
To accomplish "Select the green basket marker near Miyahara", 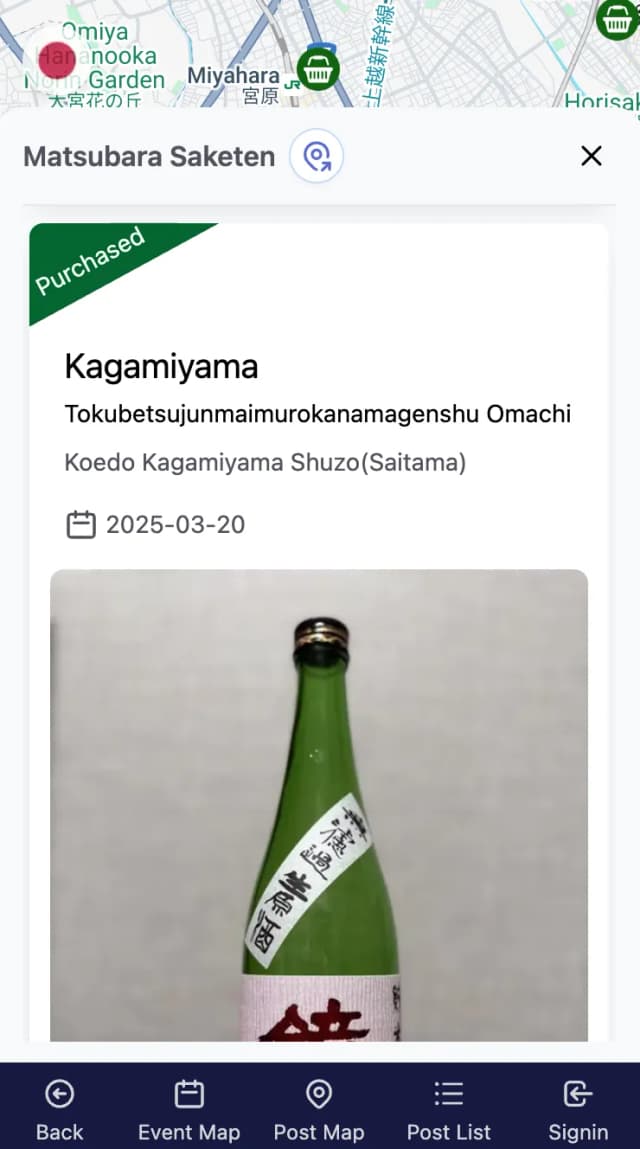I will 318,69.
